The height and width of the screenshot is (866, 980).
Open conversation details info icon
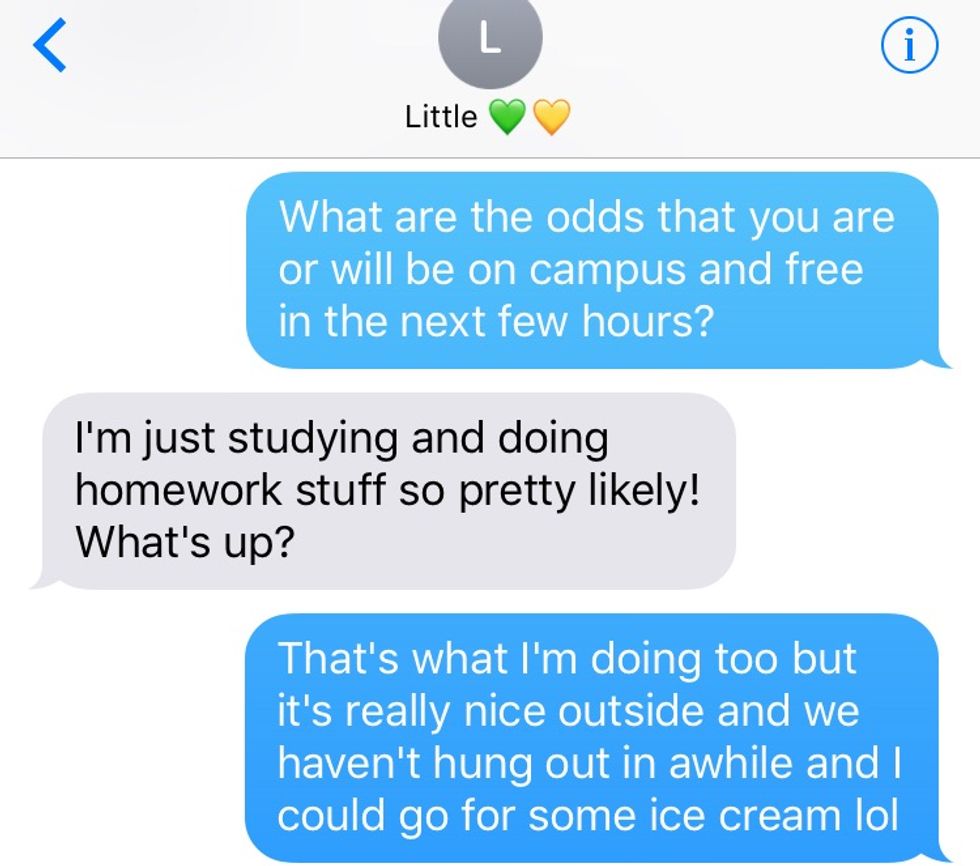(910, 47)
